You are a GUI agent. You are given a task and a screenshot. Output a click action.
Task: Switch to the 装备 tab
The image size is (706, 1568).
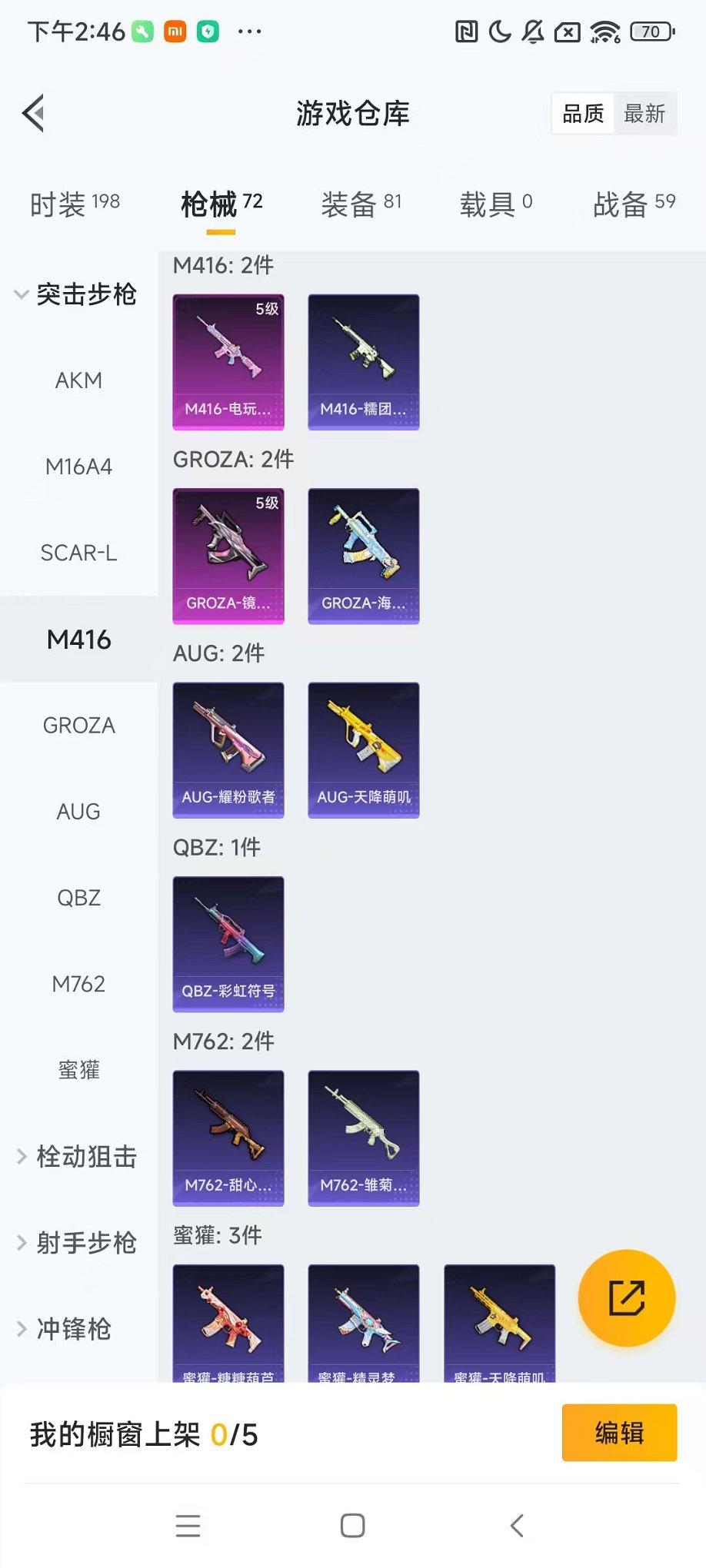point(361,204)
